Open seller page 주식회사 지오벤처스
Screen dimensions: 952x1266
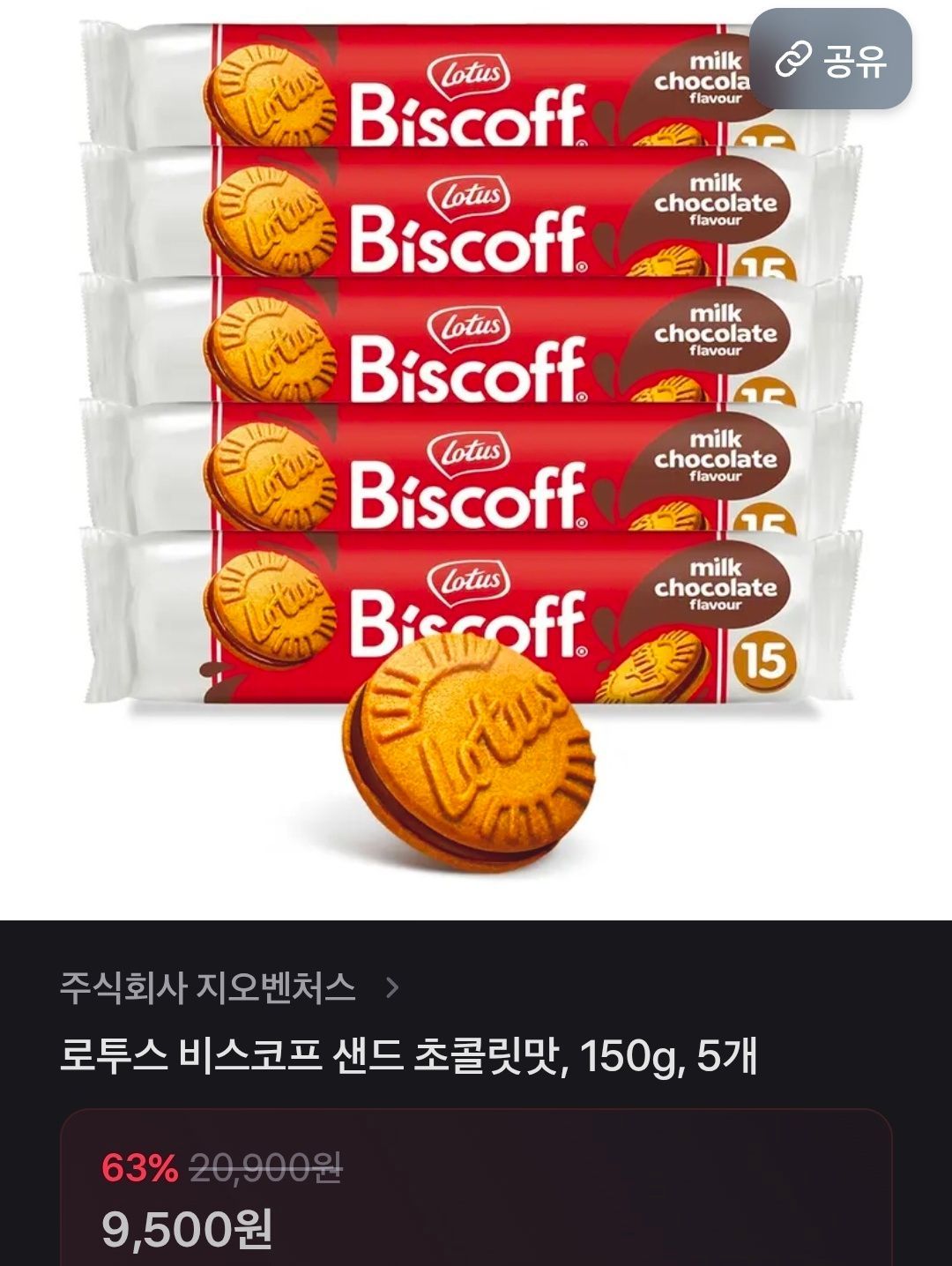click(228, 987)
